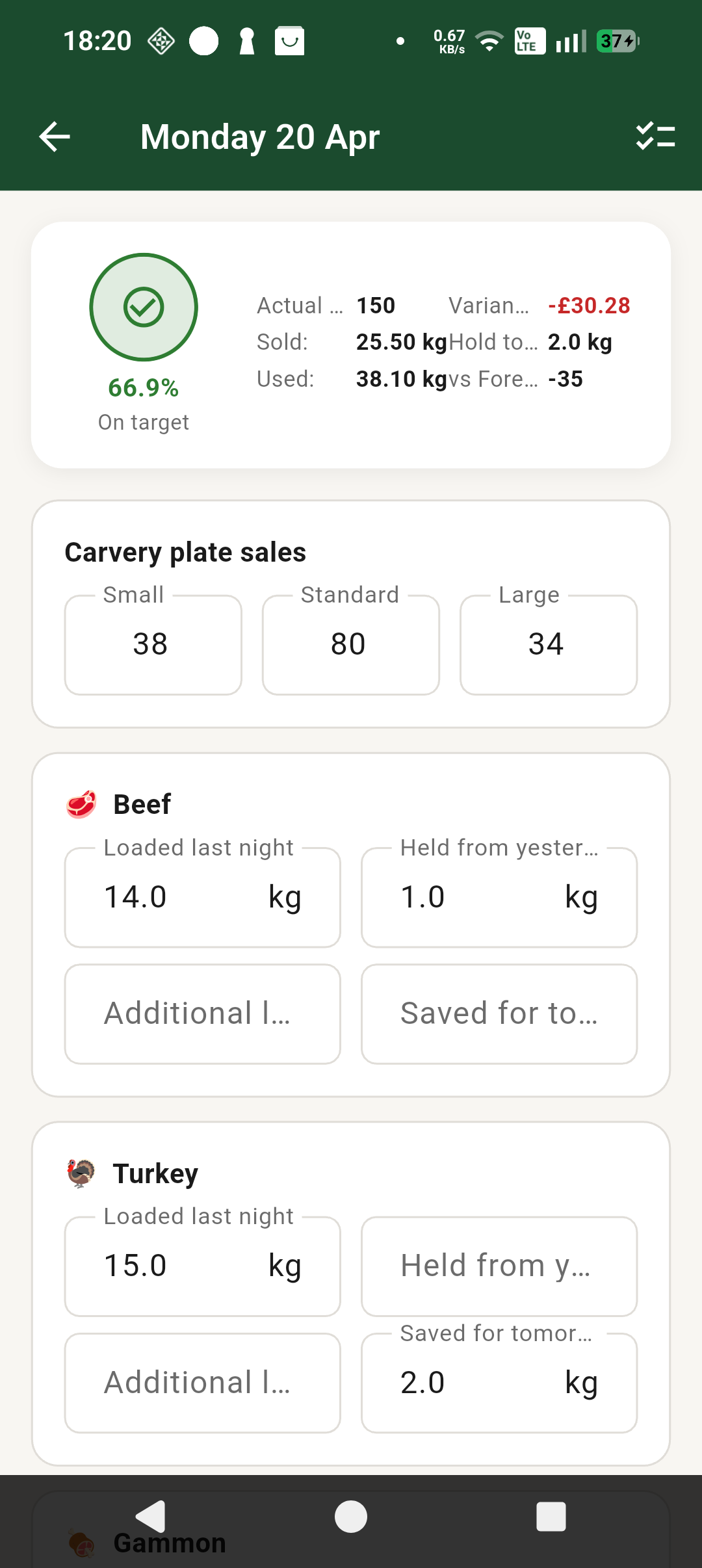Image resolution: width=702 pixels, height=1568 pixels.
Task: Navigate back using the top-left arrow
Action: click(x=54, y=137)
